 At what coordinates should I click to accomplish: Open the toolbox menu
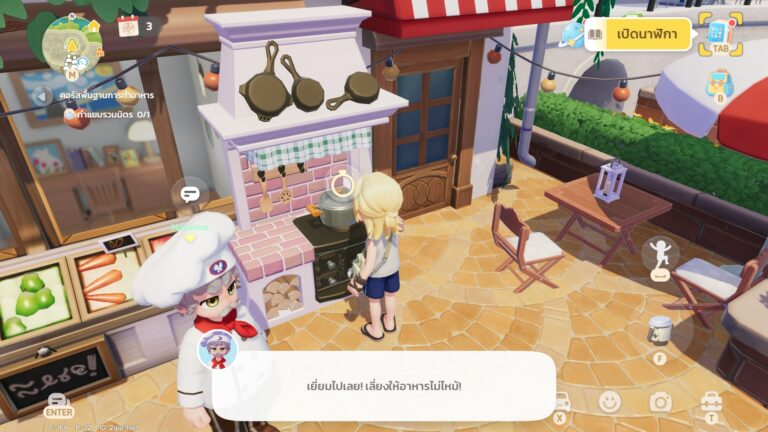pos(712,401)
